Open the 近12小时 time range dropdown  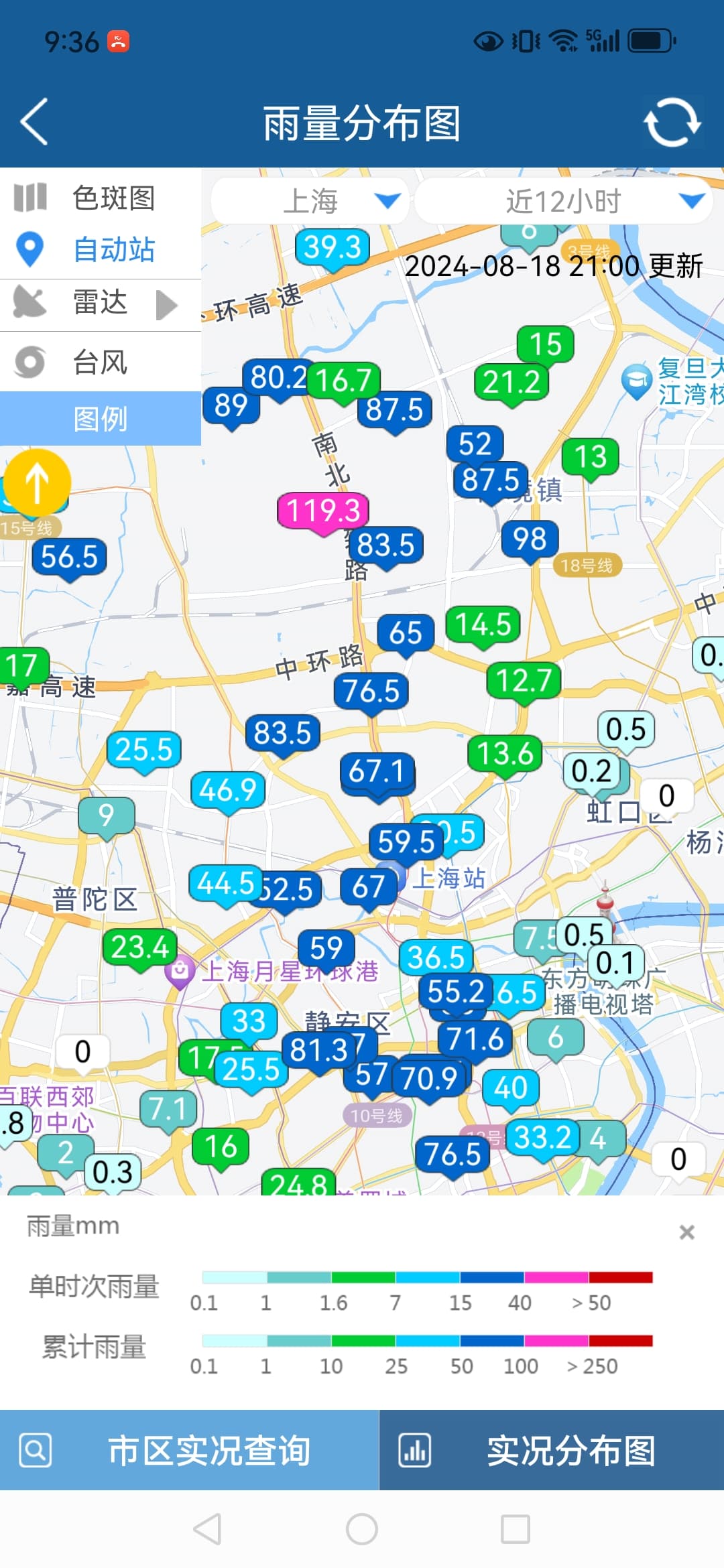(x=563, y=201)
